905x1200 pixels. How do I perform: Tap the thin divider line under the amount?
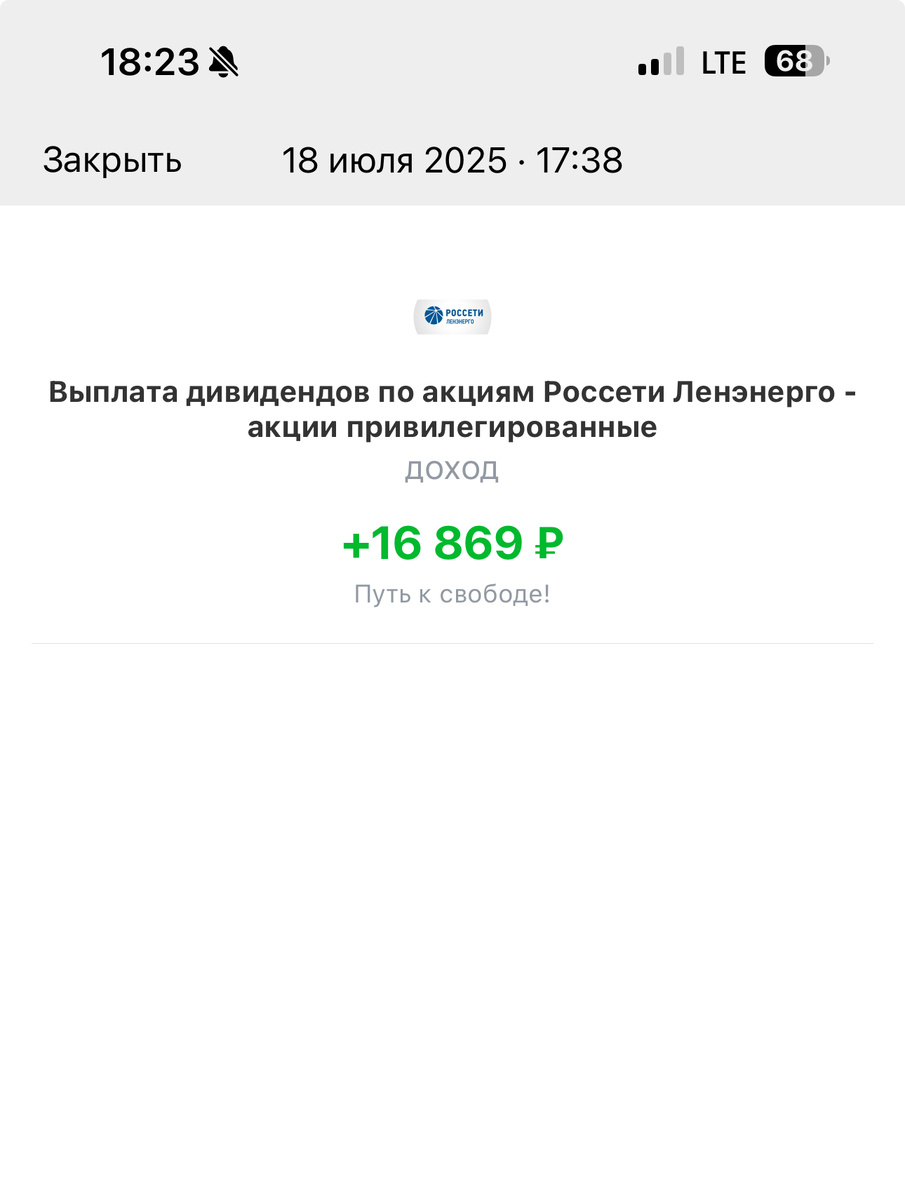tap(452, 640)
